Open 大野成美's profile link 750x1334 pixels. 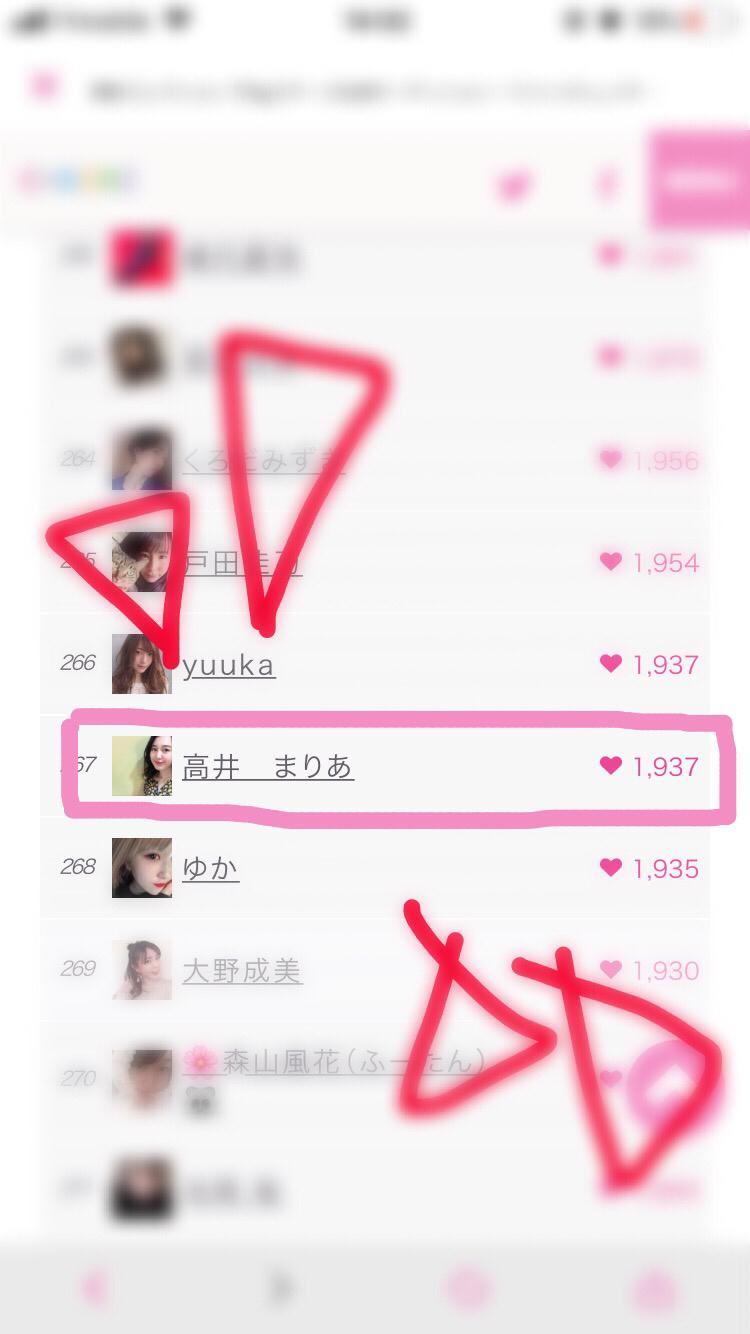point(242,970)
